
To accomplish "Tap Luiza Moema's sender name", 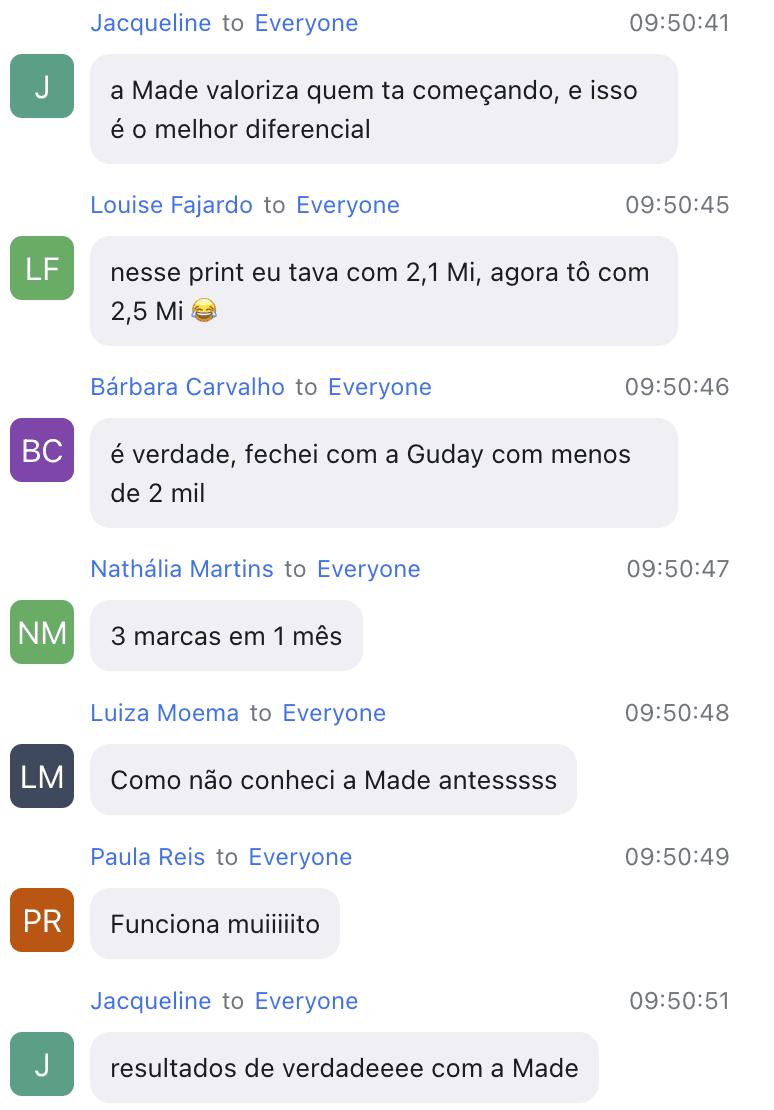I will point(164,713).
